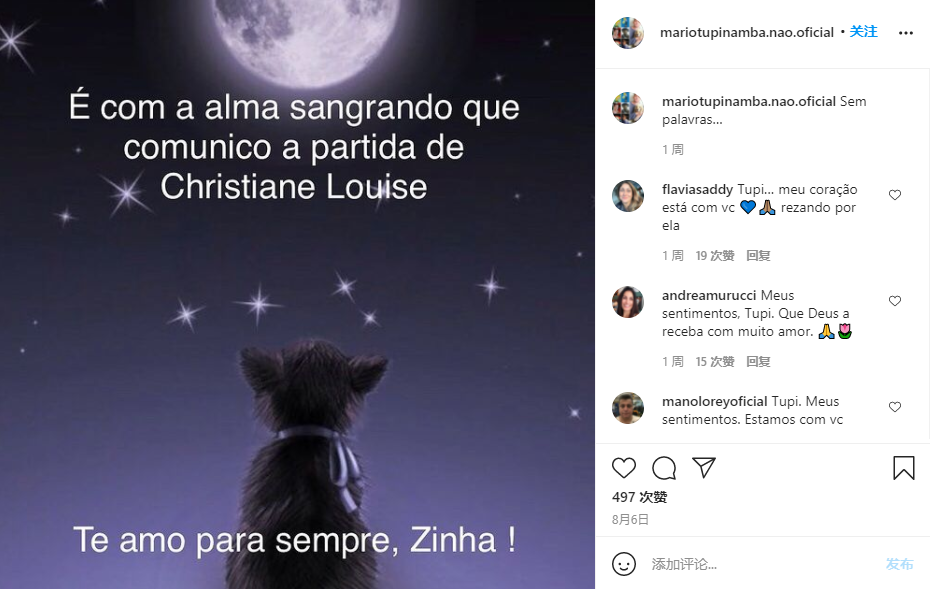
Task: Open flaviasaddy's profile
Action: point(698,189)
